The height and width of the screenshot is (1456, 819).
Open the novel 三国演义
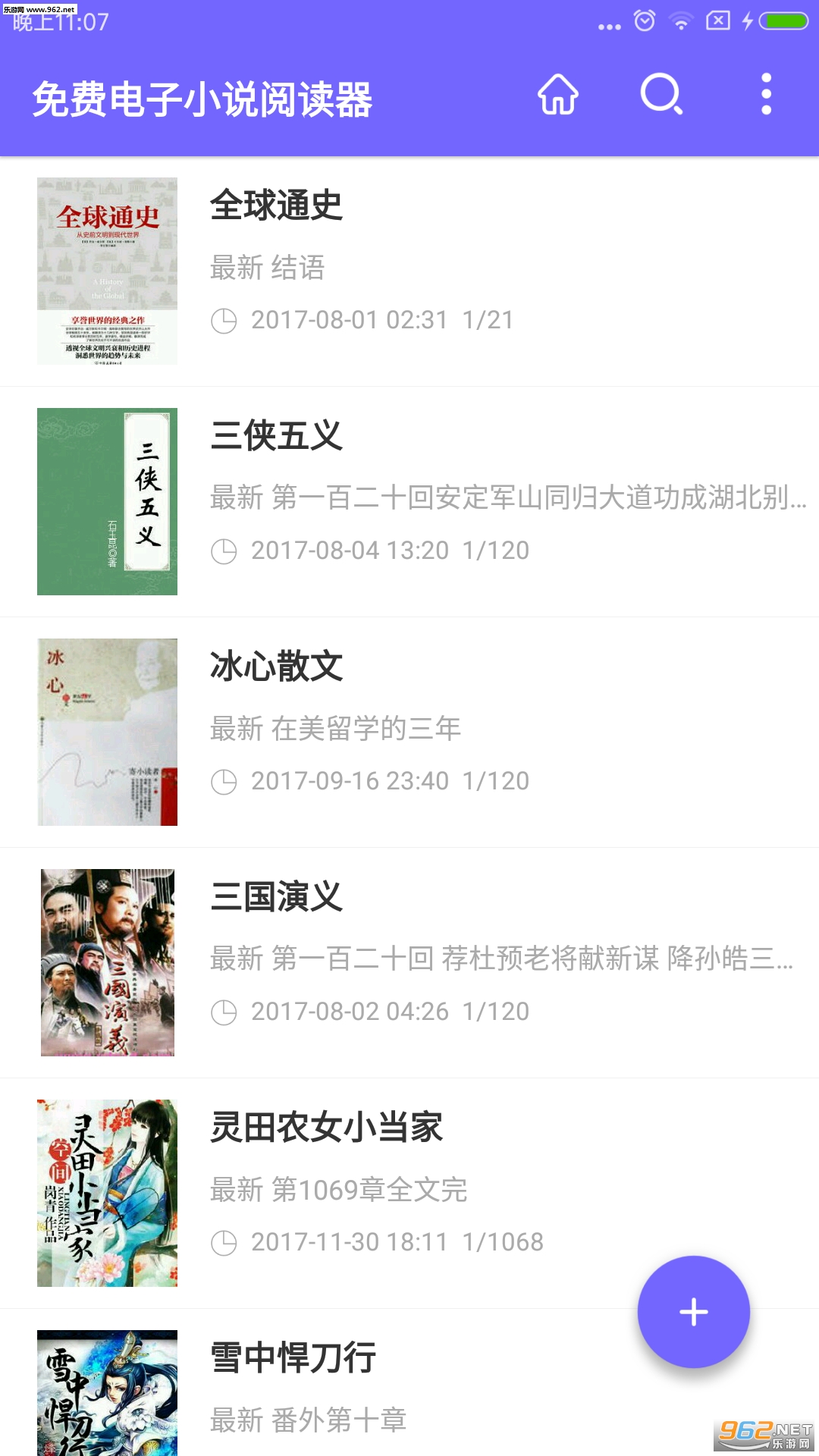(x=409, y=963)
